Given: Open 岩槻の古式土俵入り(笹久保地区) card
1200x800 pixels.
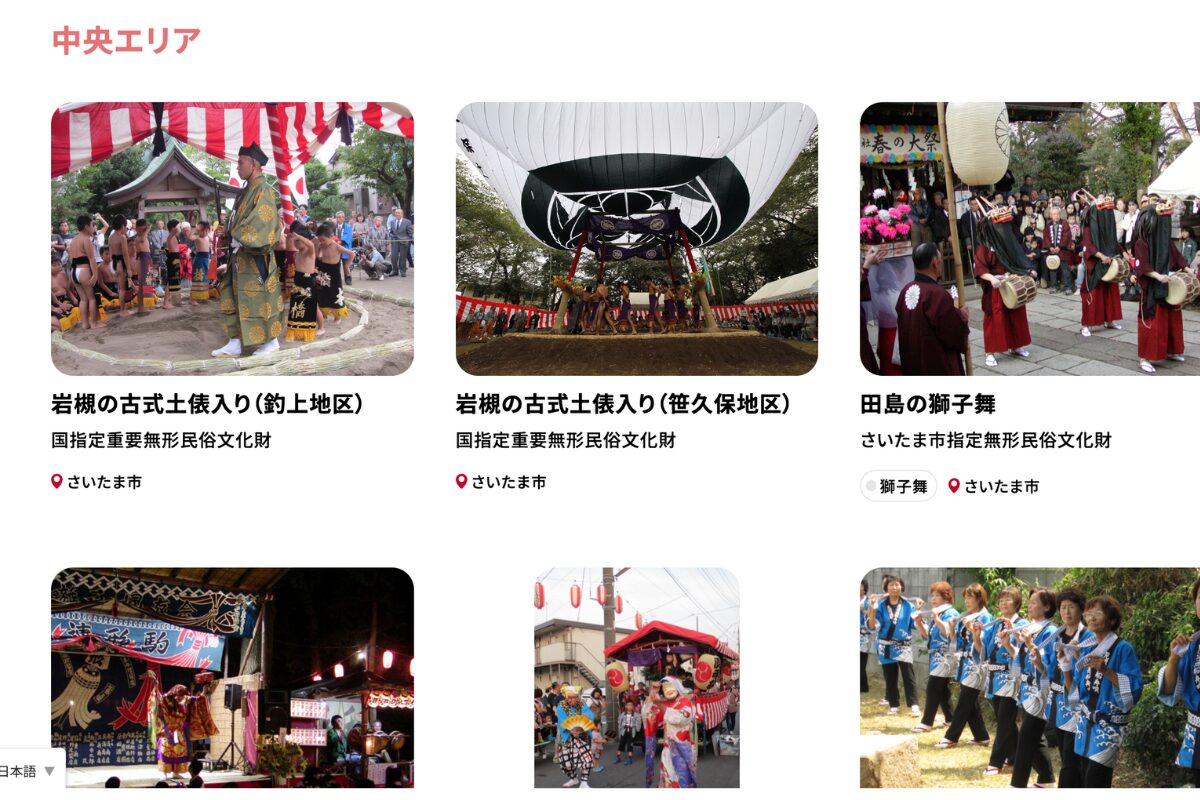Looking at the screenshot, I should [x=636, y=239].
